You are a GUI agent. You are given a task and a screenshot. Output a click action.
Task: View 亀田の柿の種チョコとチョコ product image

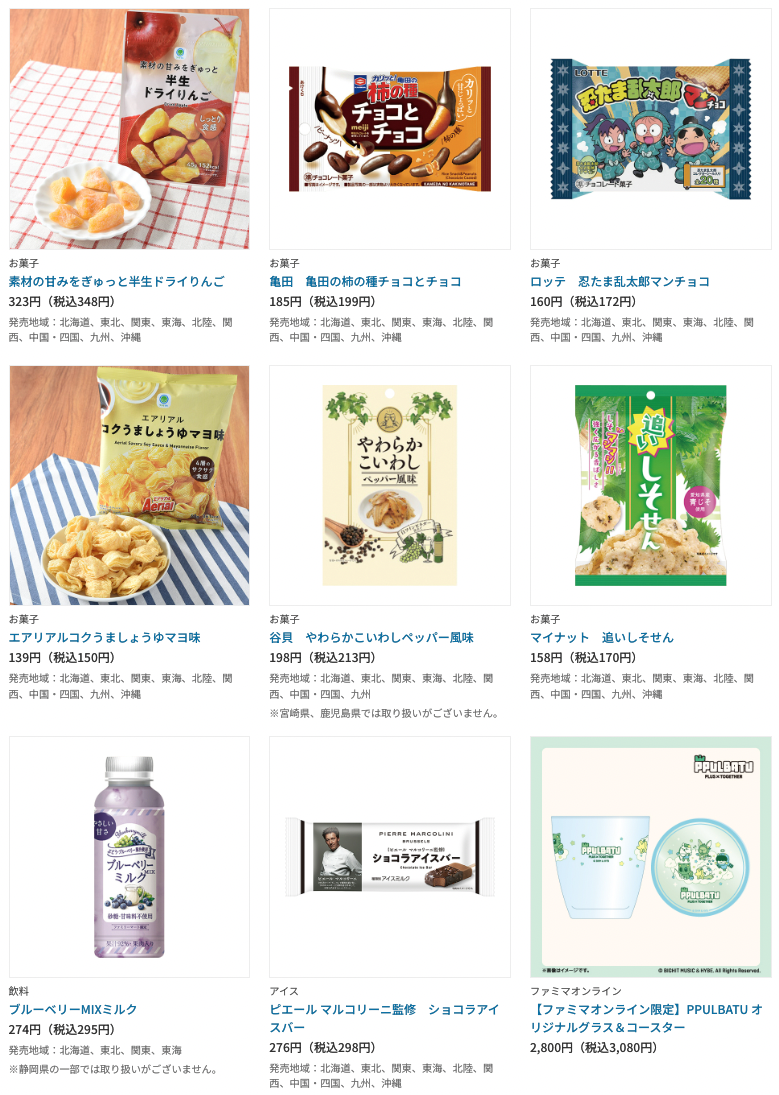[390, 129]
